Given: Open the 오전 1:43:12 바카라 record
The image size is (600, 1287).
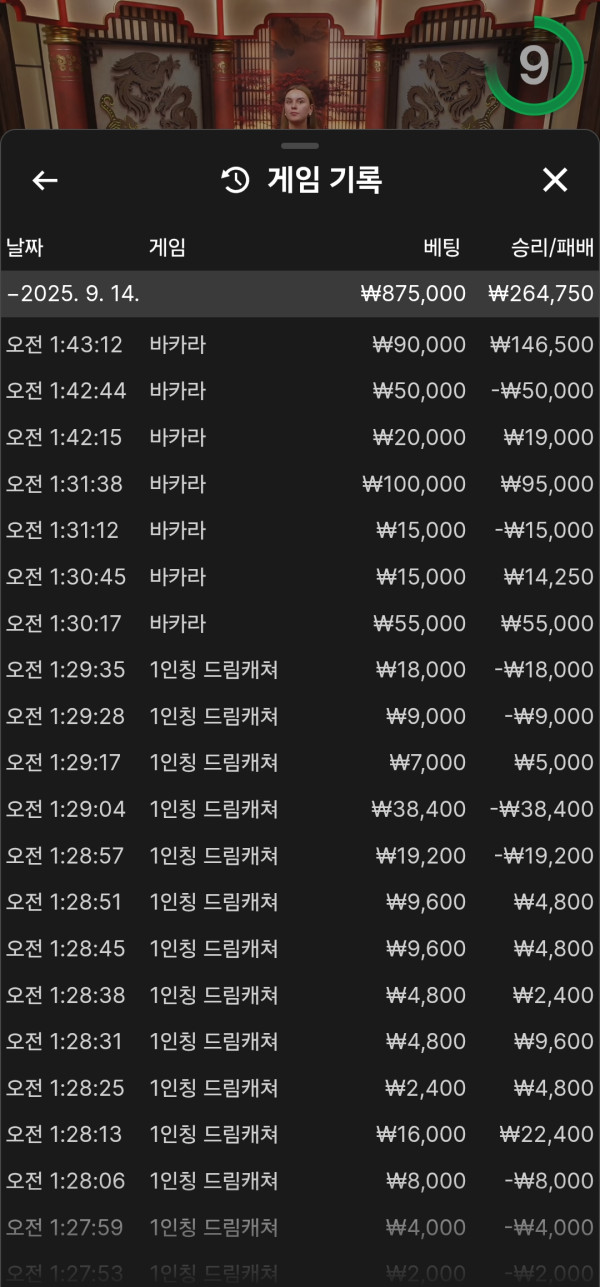Looking at the screenshot, I should pyautogui.click(x=300, y=345).
